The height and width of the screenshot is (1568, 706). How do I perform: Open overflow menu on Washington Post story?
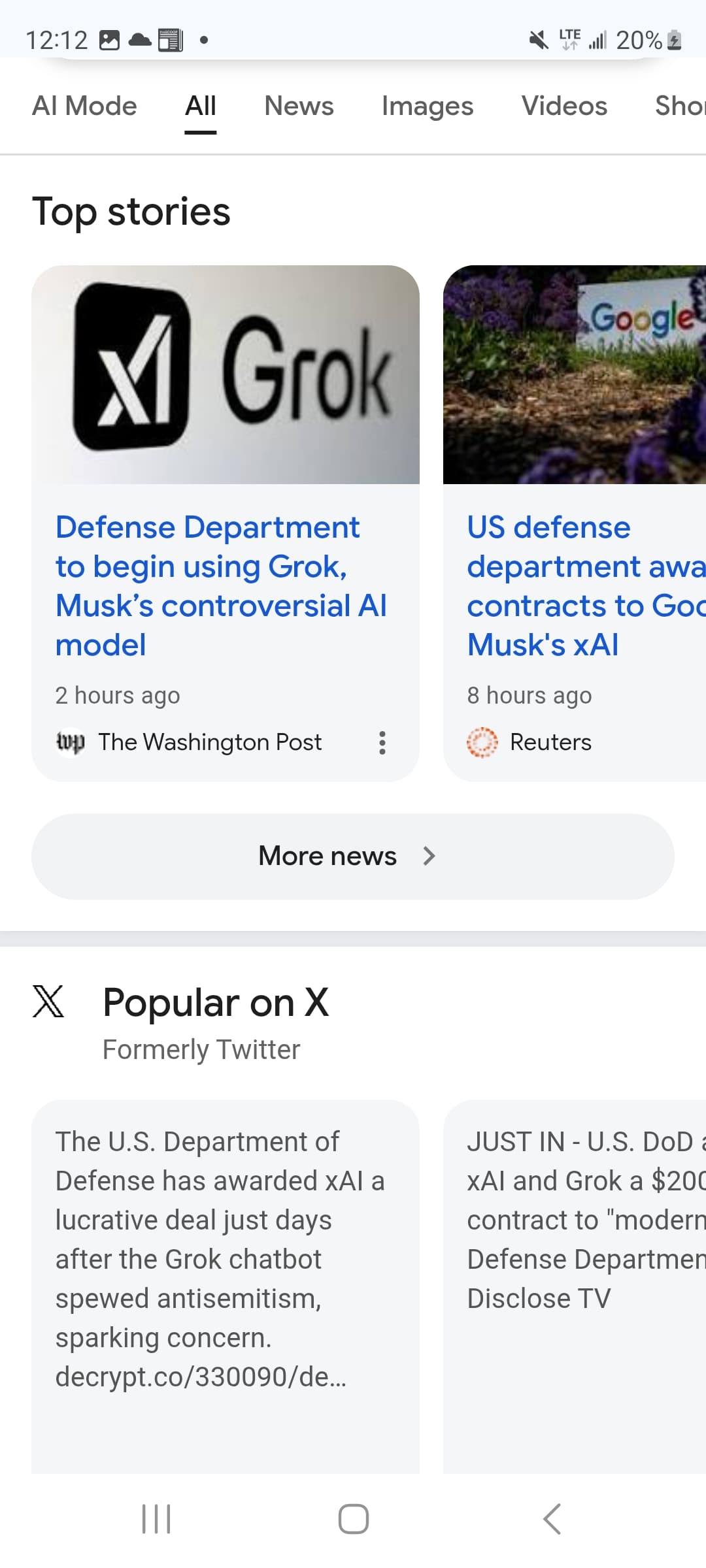[x=382, y=743]
